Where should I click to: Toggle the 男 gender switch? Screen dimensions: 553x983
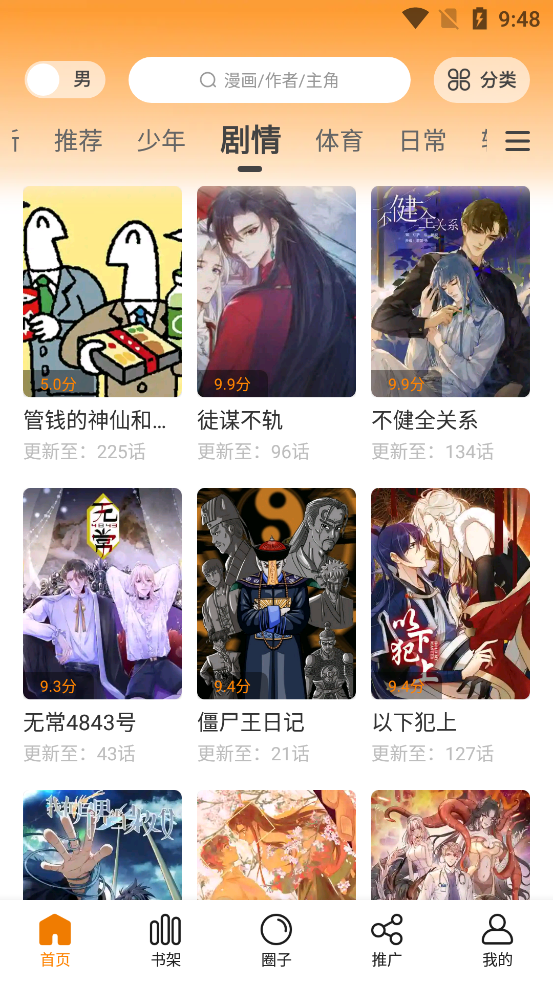click(65, 80)
